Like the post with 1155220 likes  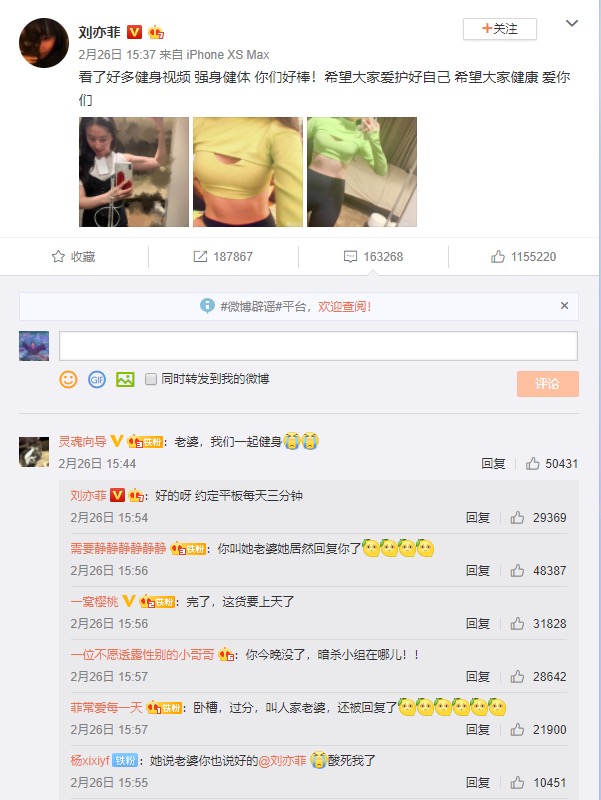523,257
